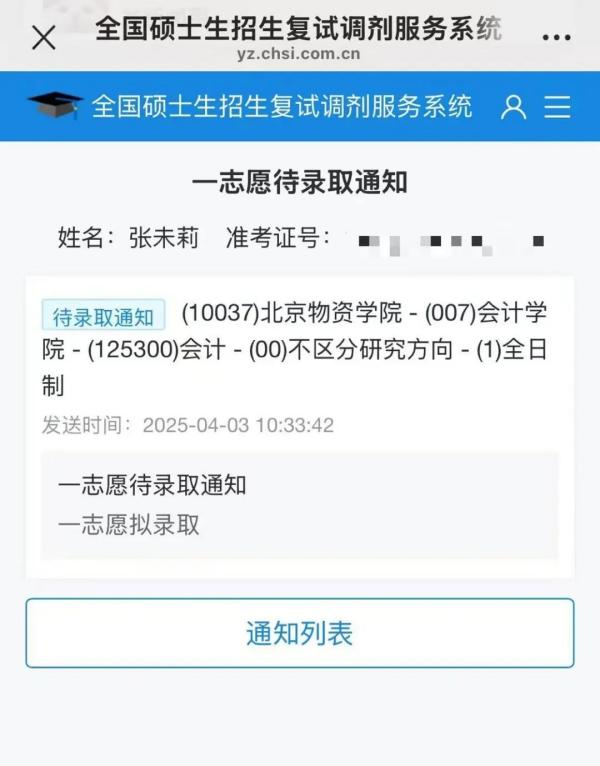600x766 pixels.
Task: Open the user profile icon
Action: (513, 107)
